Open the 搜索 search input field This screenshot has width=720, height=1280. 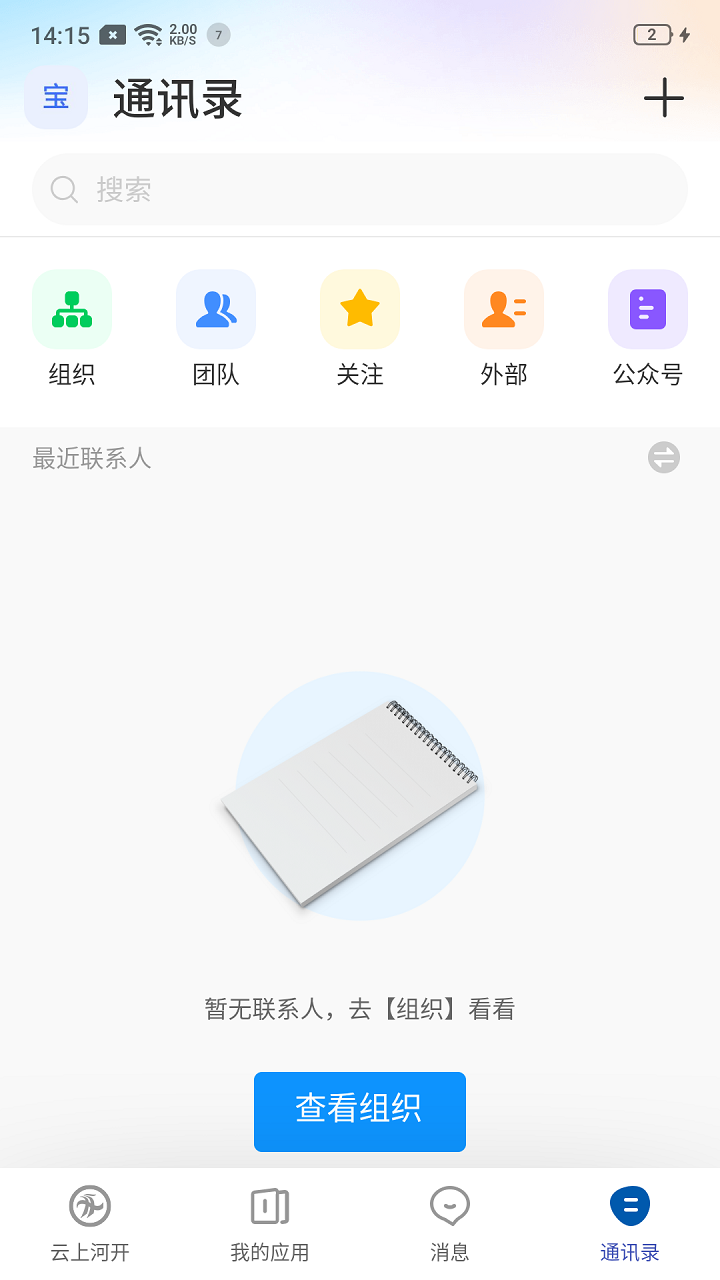(360, 189)
